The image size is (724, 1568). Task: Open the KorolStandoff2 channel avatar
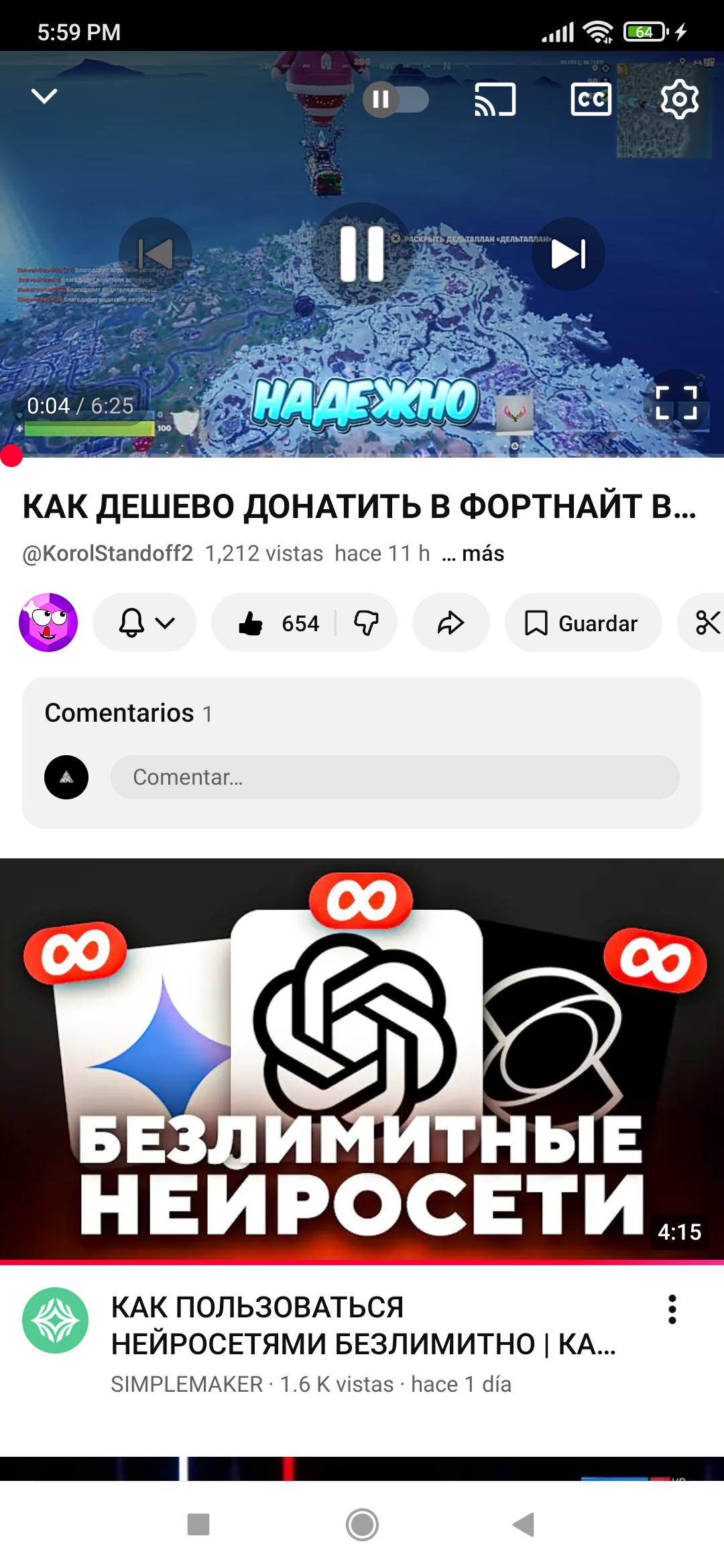(x=48, y=623)
